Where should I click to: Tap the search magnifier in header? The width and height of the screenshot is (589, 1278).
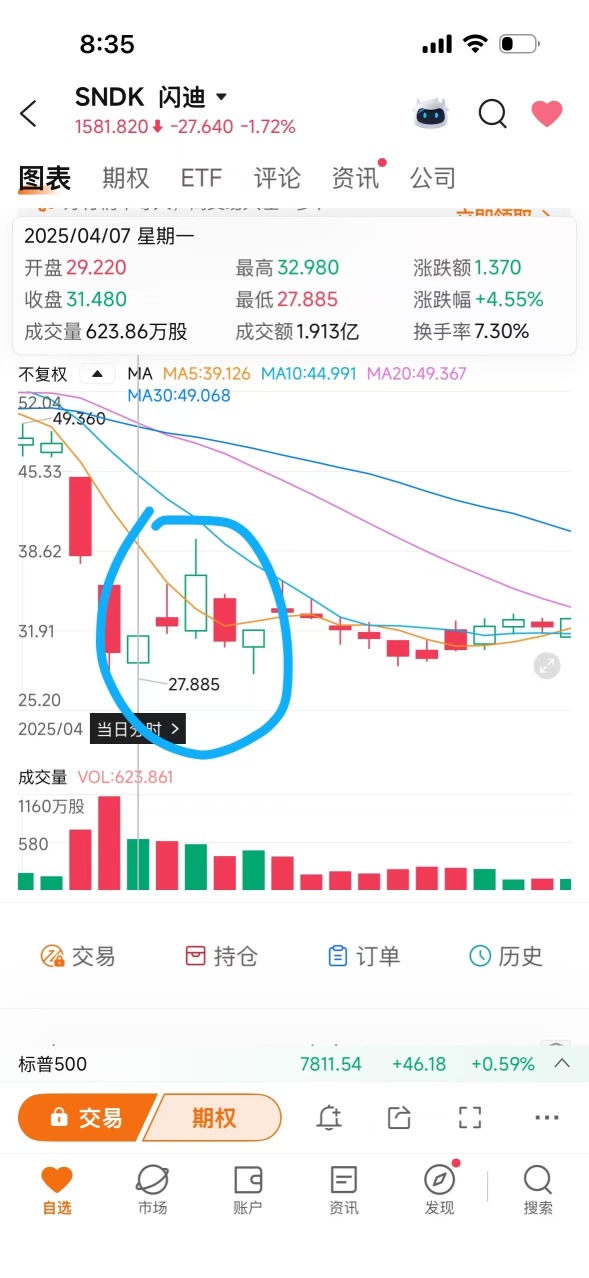[x=492, y=114]
